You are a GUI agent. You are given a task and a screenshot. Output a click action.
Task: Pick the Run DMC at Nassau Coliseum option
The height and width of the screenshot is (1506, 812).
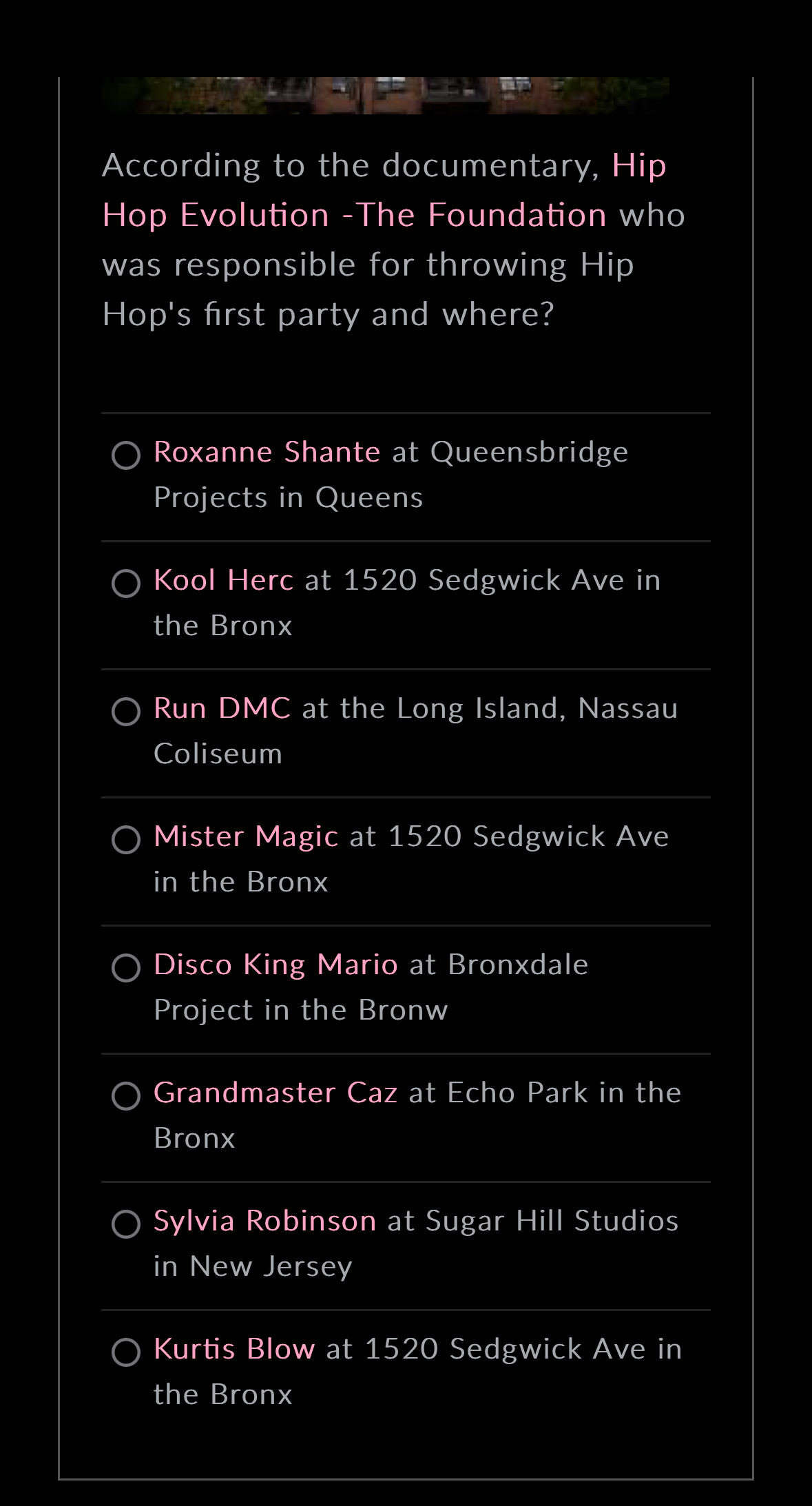pos(126,712)
